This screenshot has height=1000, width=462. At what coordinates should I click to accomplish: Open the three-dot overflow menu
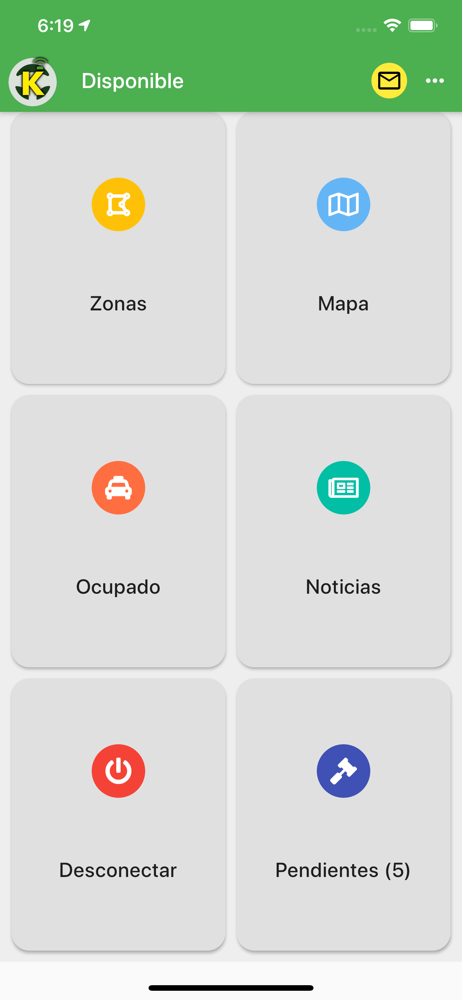pos(435,81)
